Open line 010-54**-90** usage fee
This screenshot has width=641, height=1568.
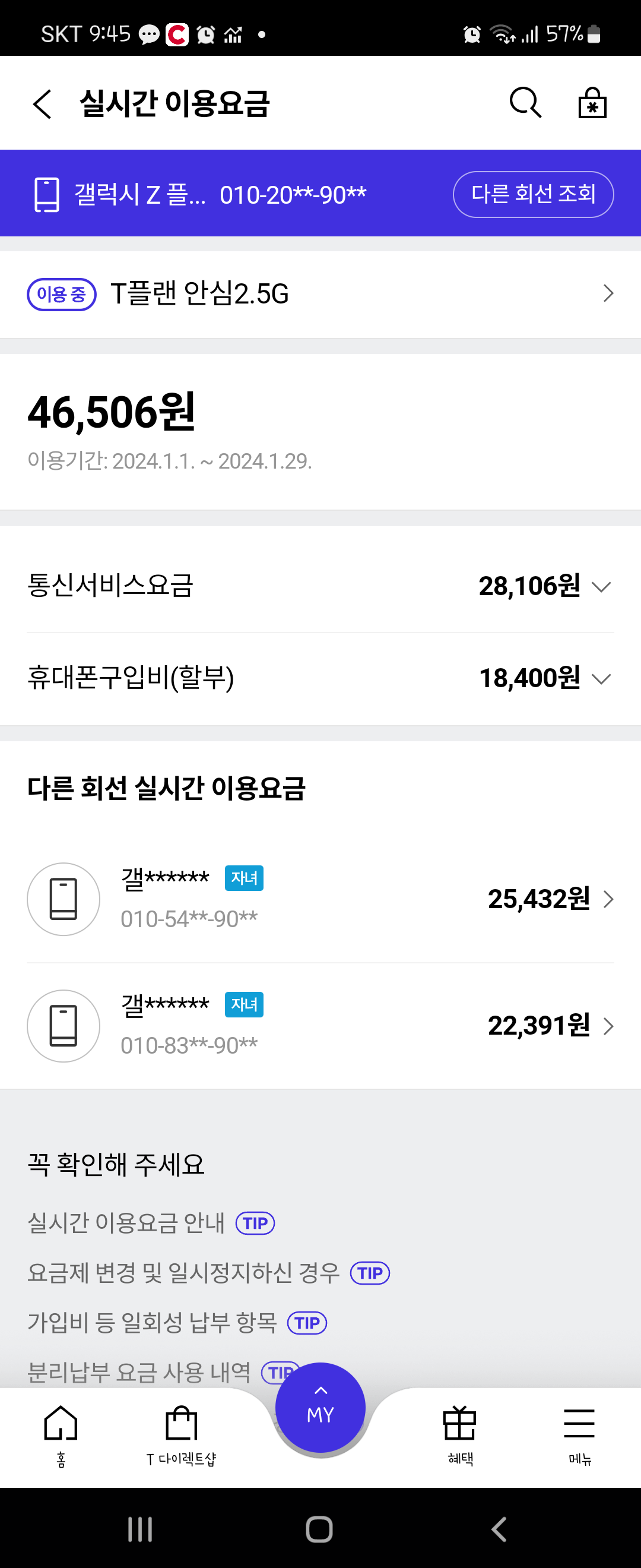[320, 899]
